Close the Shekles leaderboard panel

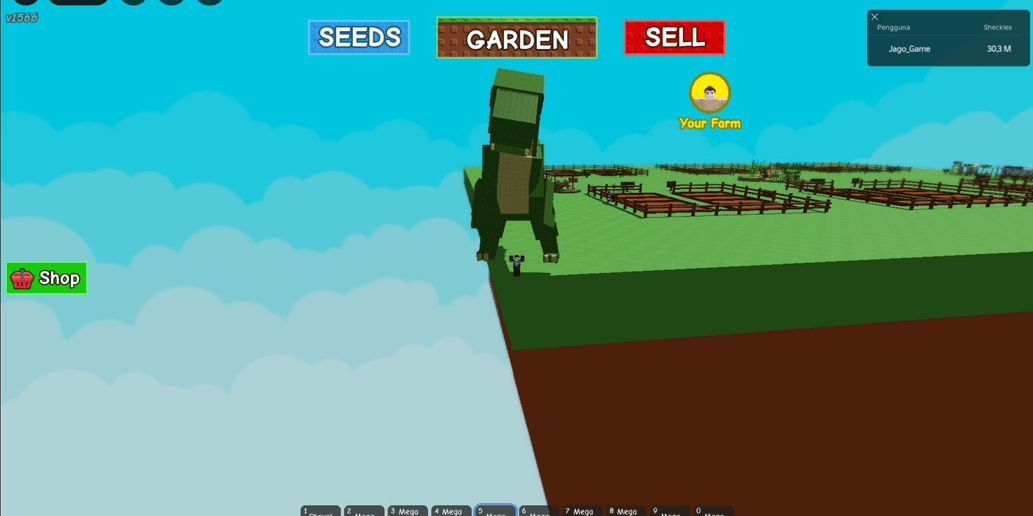[874, 17]
